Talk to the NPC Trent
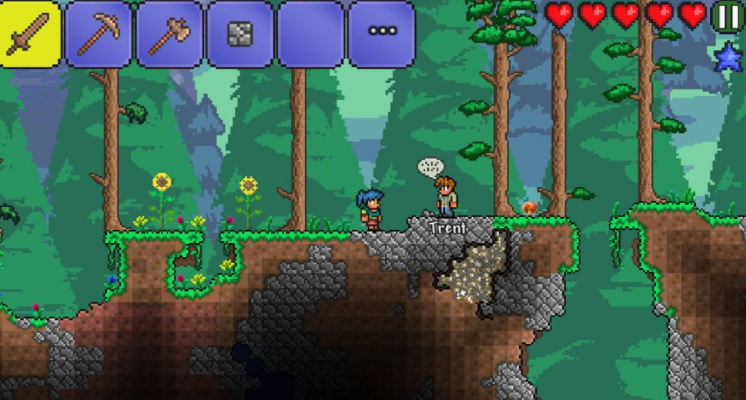 click(x=445, y=195)
